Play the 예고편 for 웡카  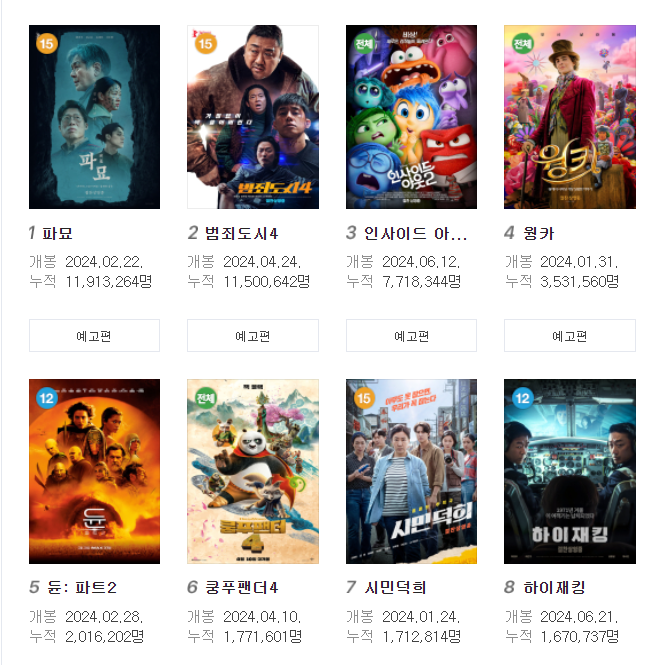point(569,336)
